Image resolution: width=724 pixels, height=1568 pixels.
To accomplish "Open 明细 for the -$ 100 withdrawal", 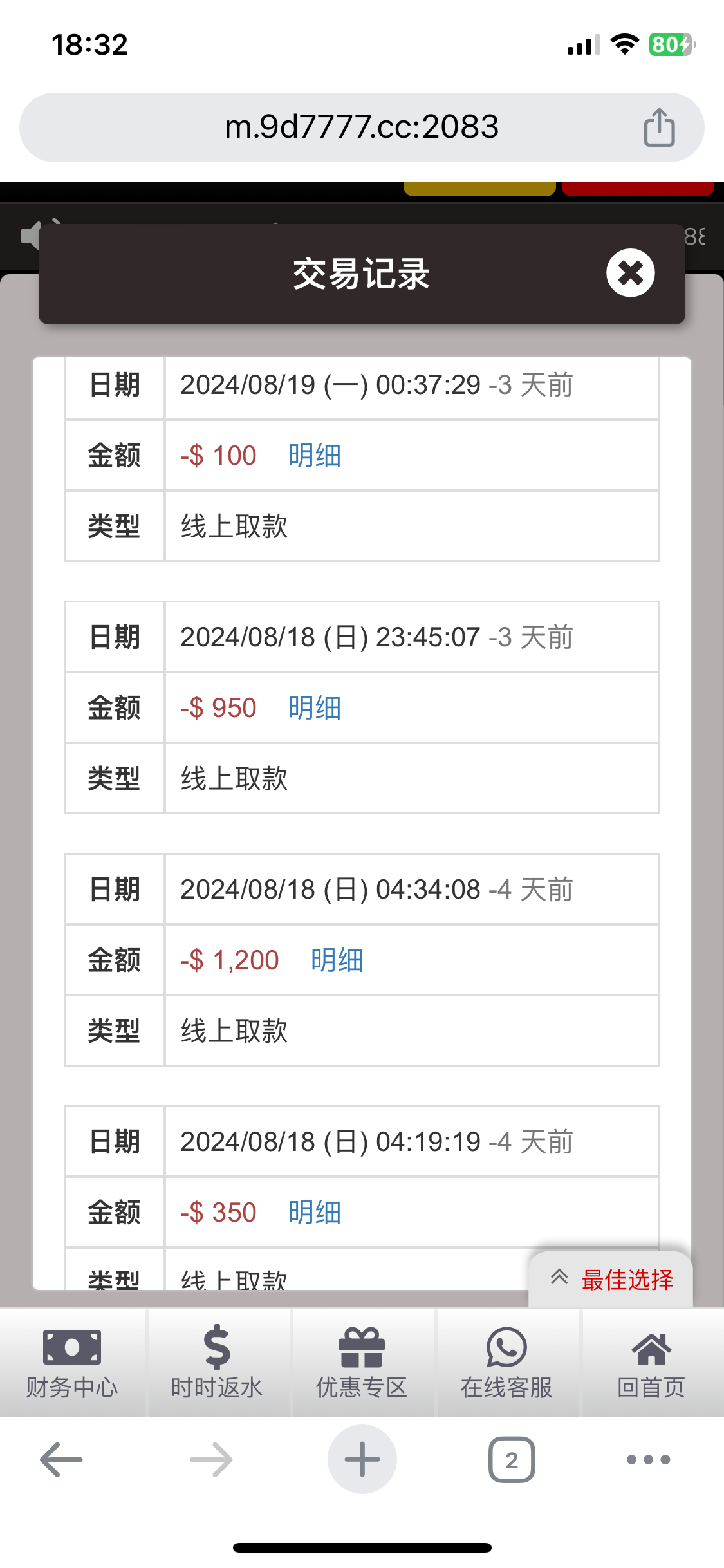I will pos(314,456).
